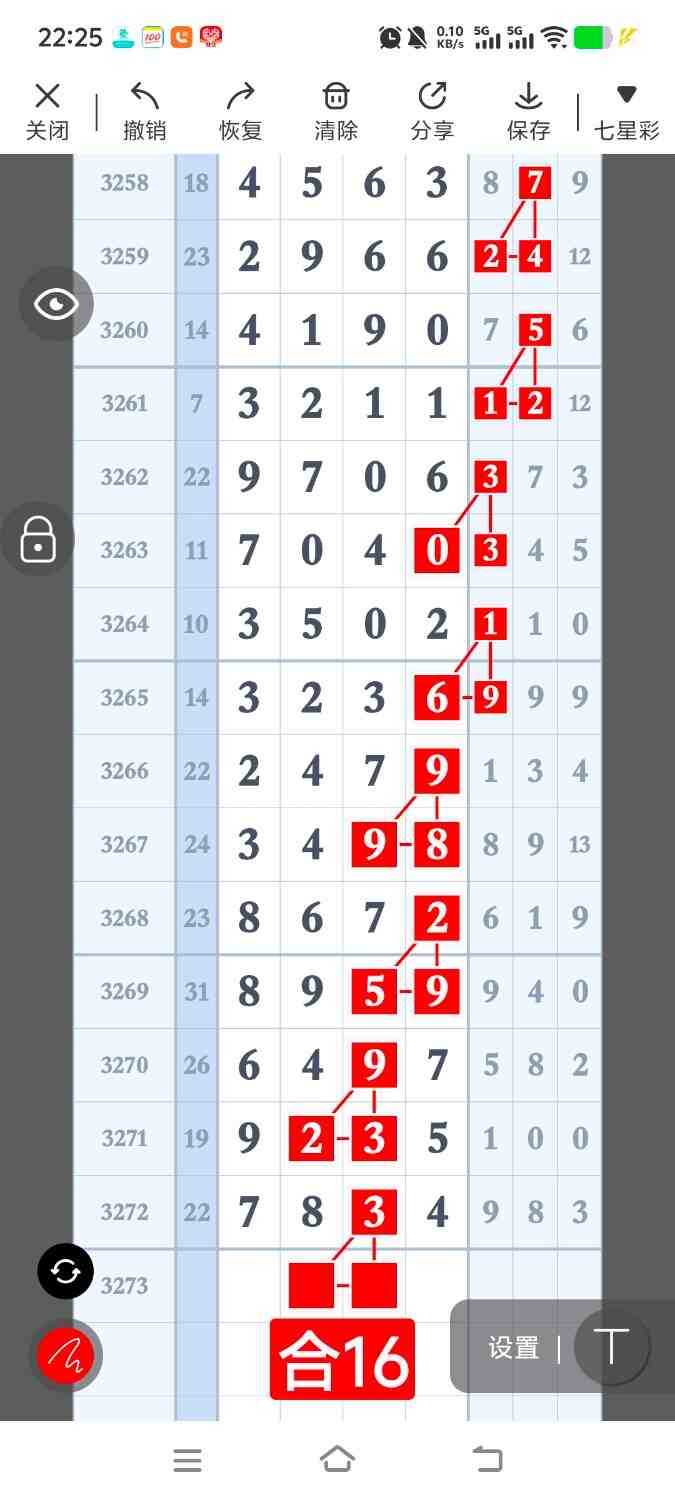Go to the system home screen

337,1460
